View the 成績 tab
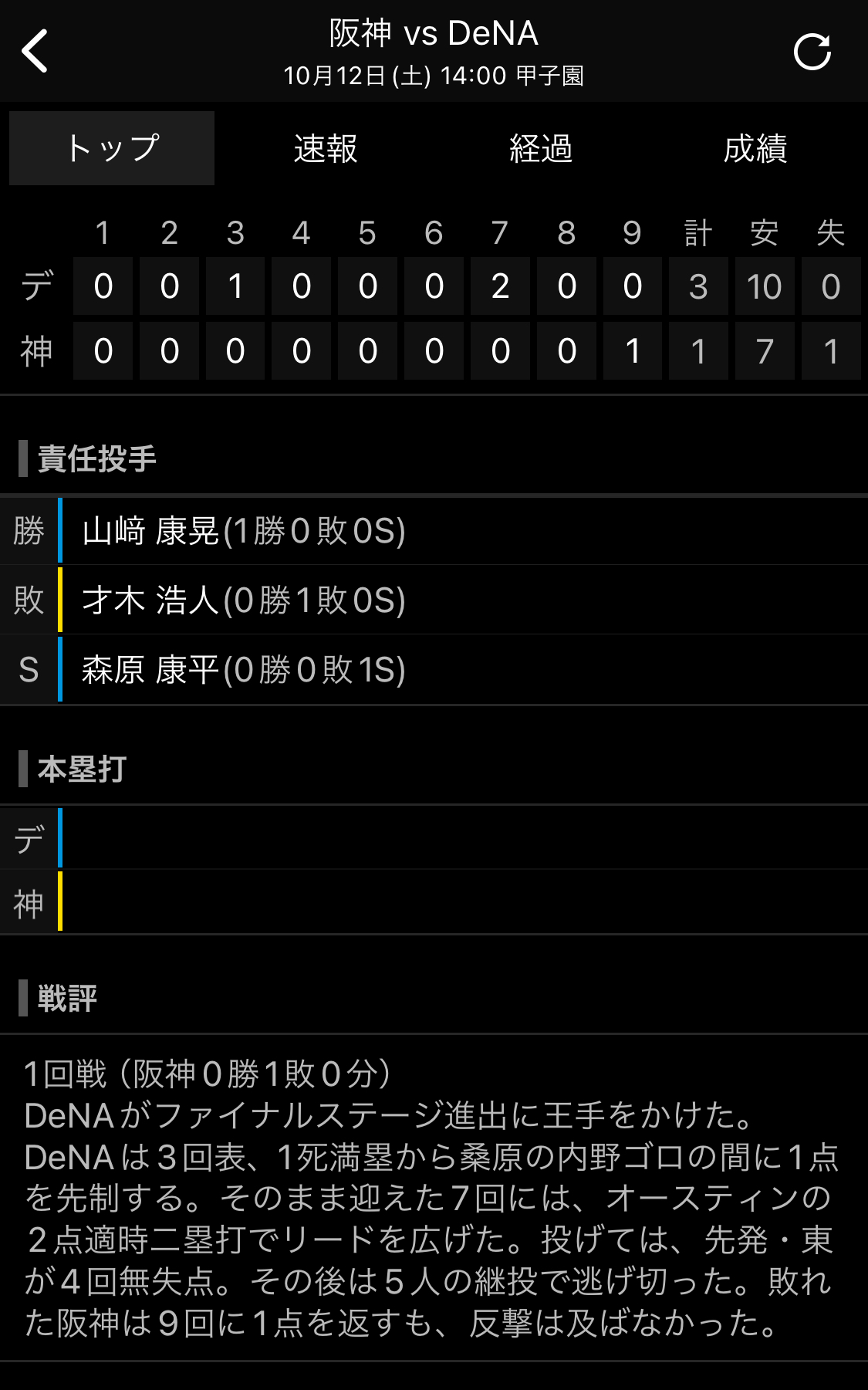 pyautogui.click(x=755, y=148)
